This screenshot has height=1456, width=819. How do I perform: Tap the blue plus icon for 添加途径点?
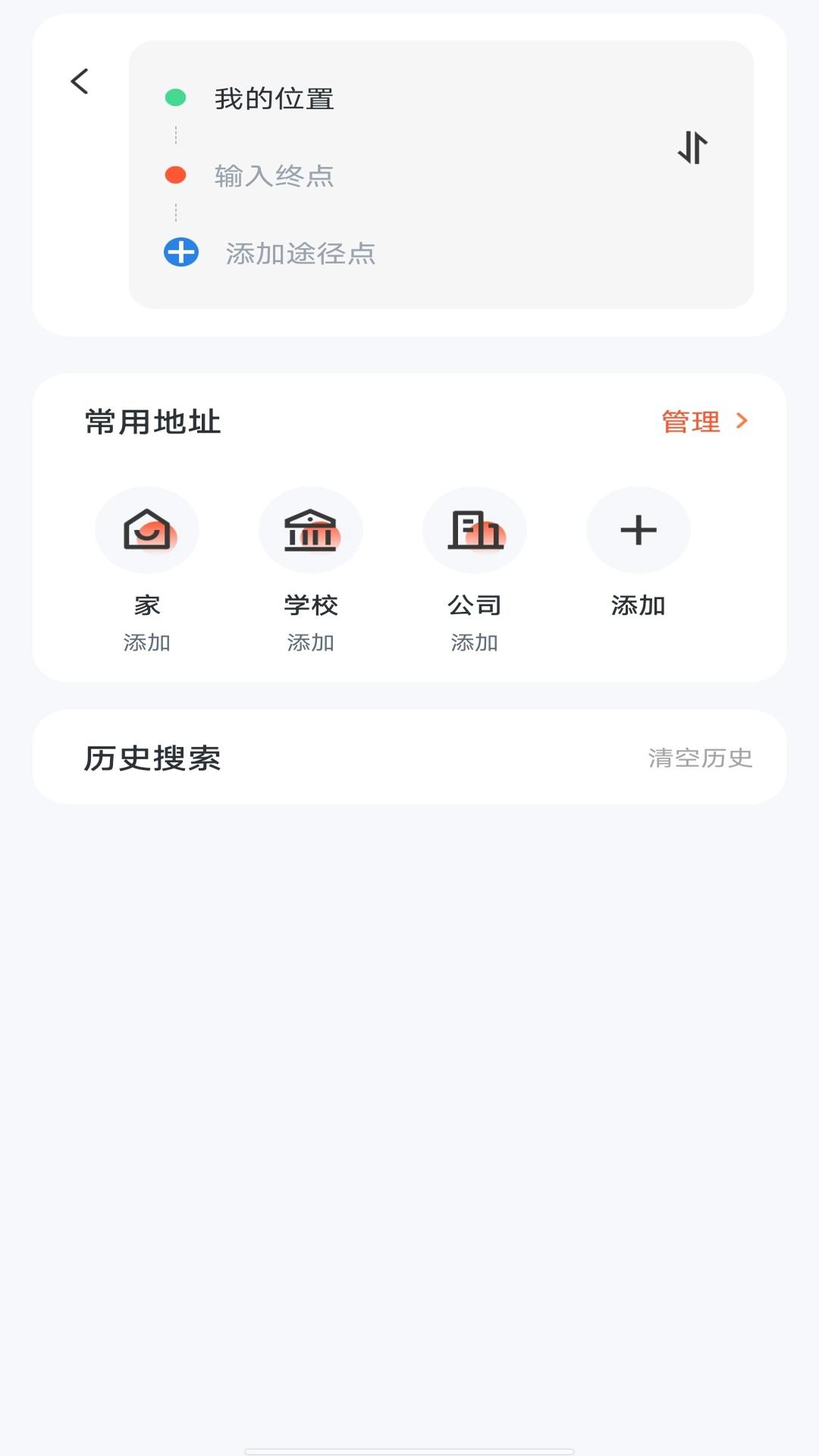pyautogui.click(x=180, y=252)
